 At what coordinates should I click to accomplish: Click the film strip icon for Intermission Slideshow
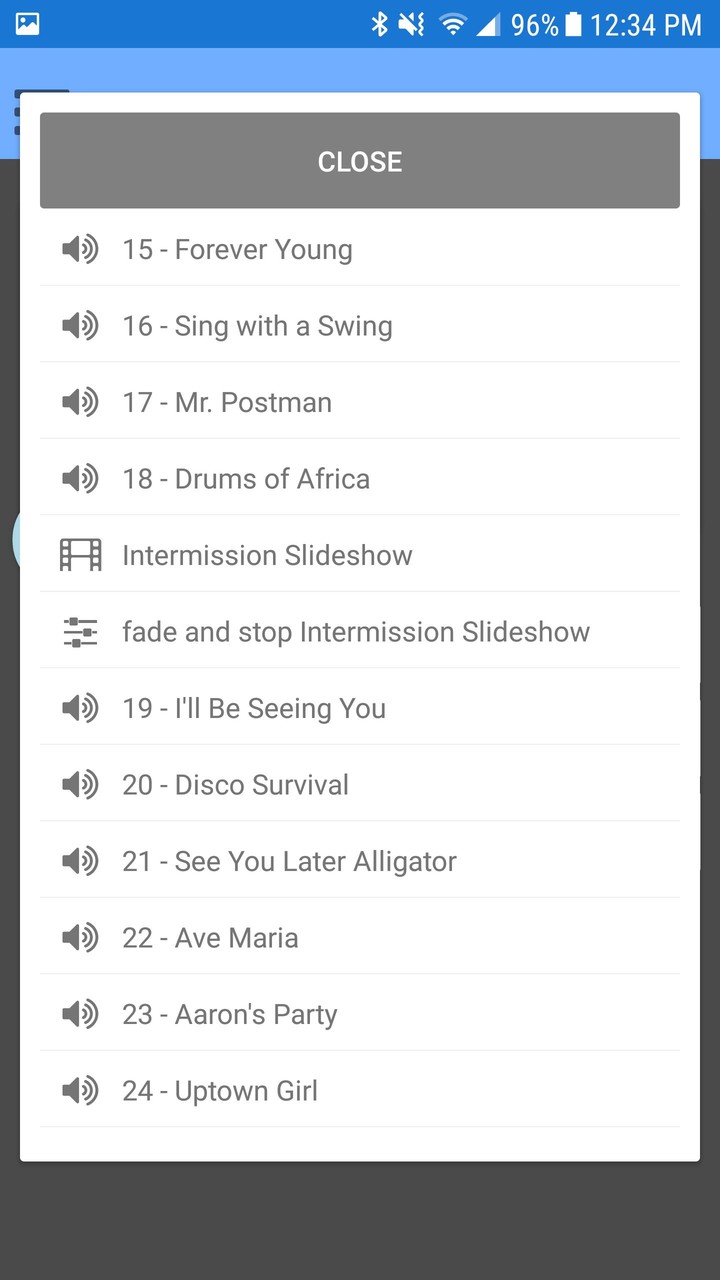click(80, 554)
